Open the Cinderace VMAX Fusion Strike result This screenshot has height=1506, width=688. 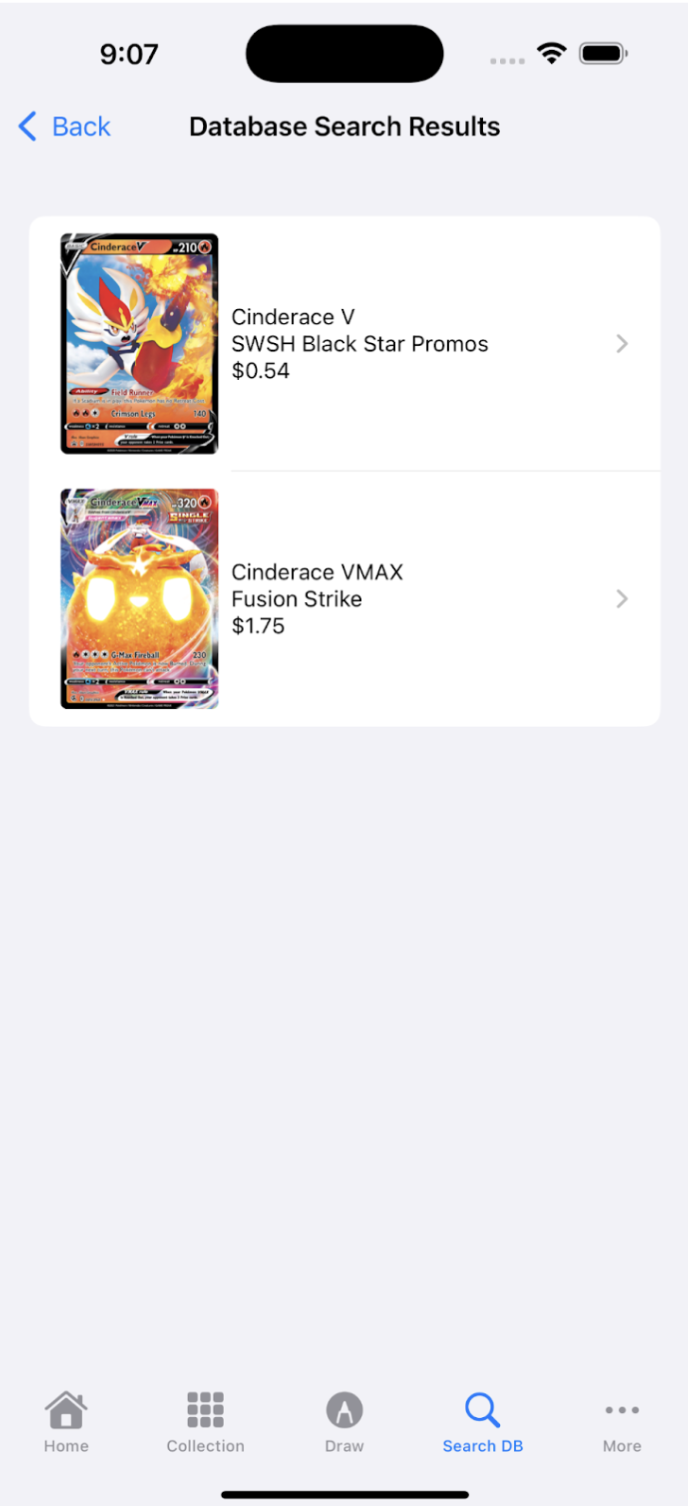360,599
